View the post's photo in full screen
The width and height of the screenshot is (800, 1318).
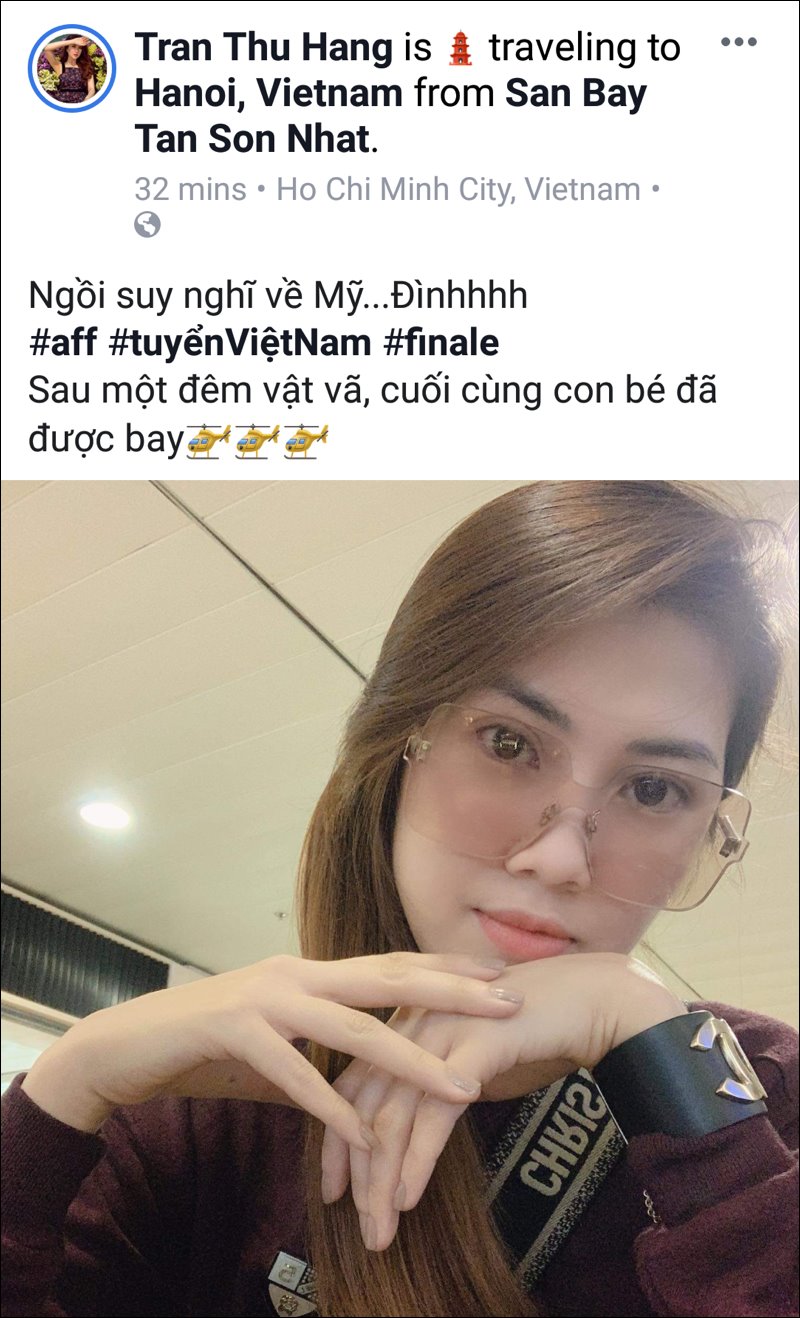400,898
